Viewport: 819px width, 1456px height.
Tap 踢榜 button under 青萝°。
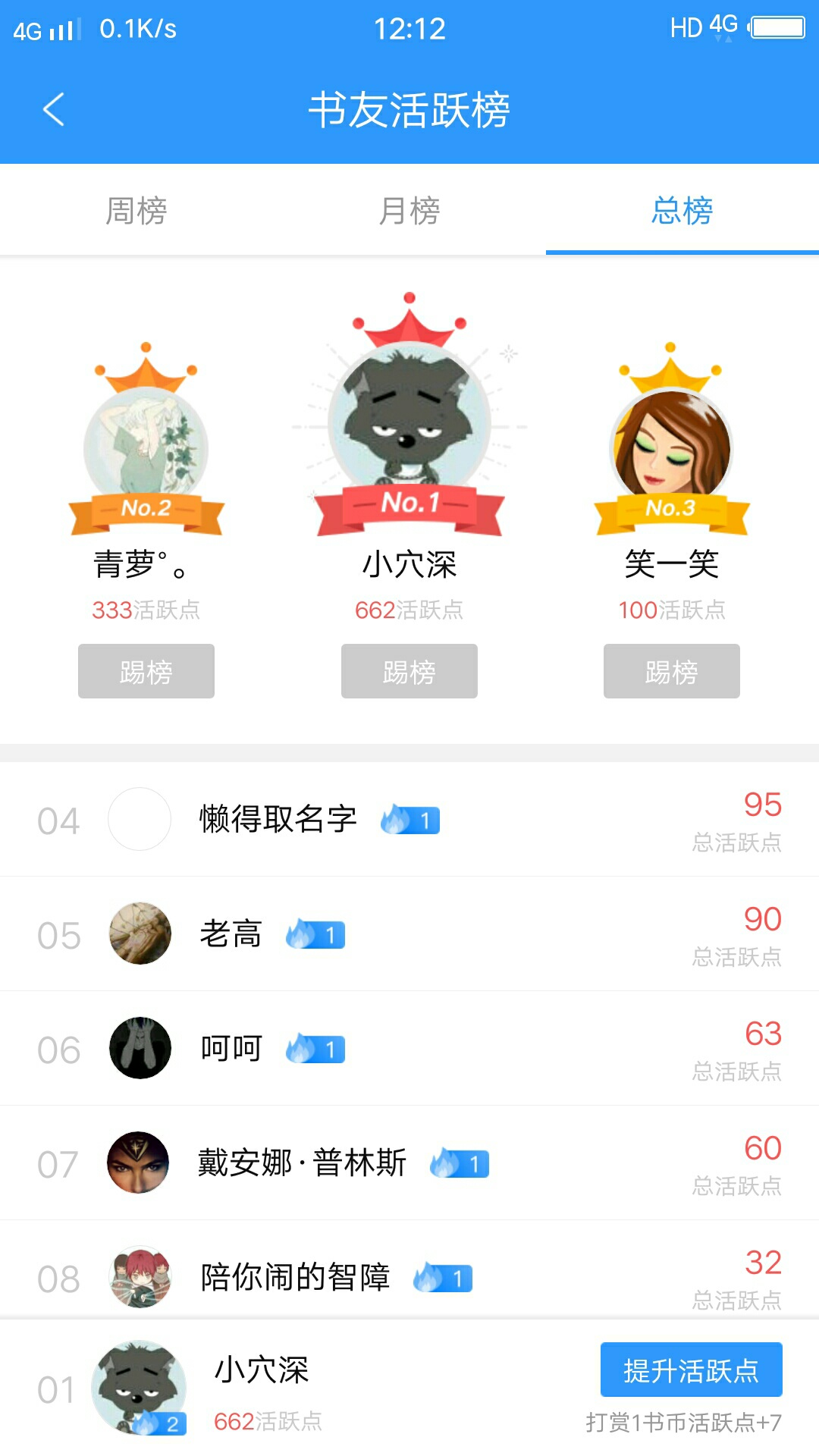[146, 672]
